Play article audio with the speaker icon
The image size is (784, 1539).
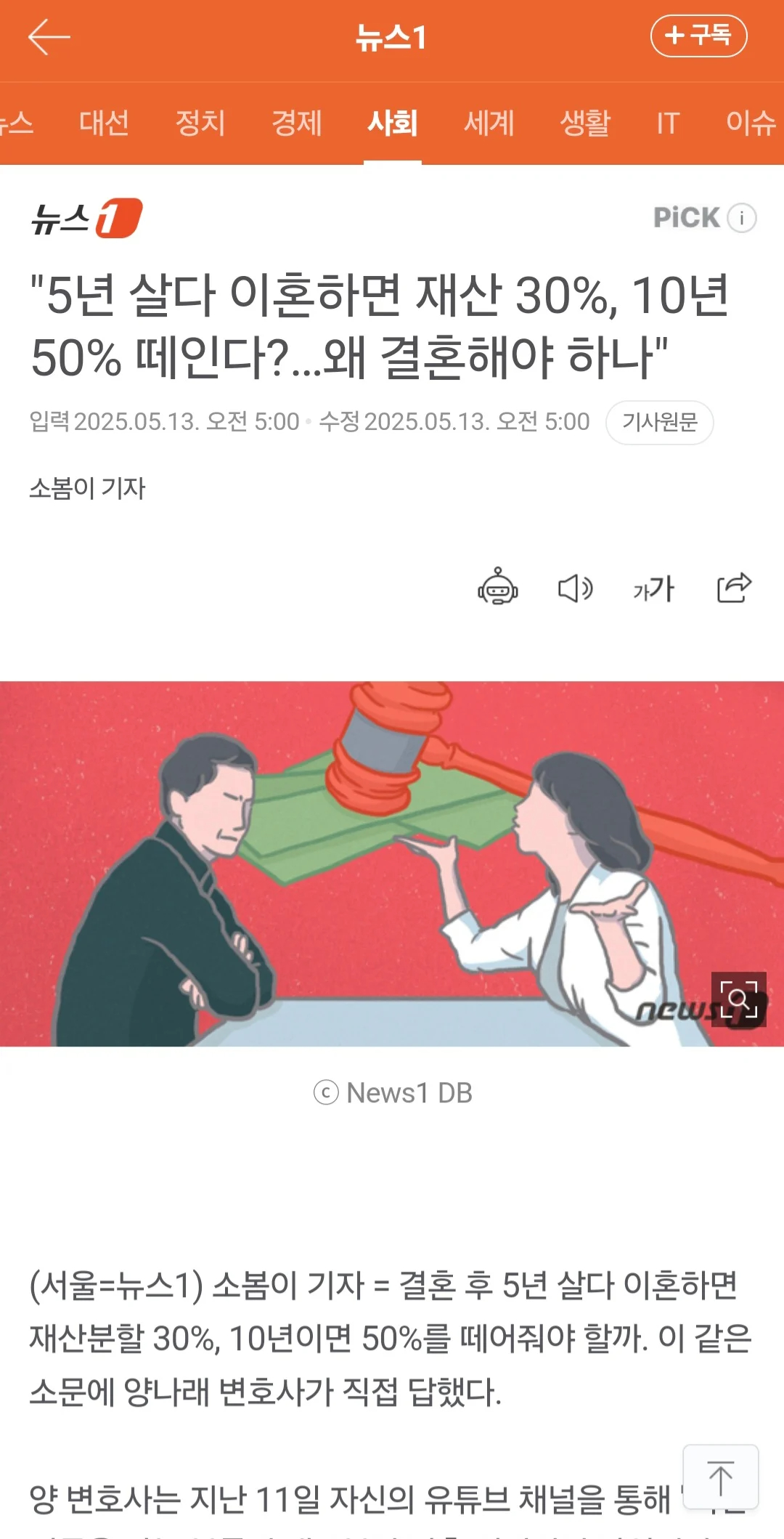coord(576,589)
